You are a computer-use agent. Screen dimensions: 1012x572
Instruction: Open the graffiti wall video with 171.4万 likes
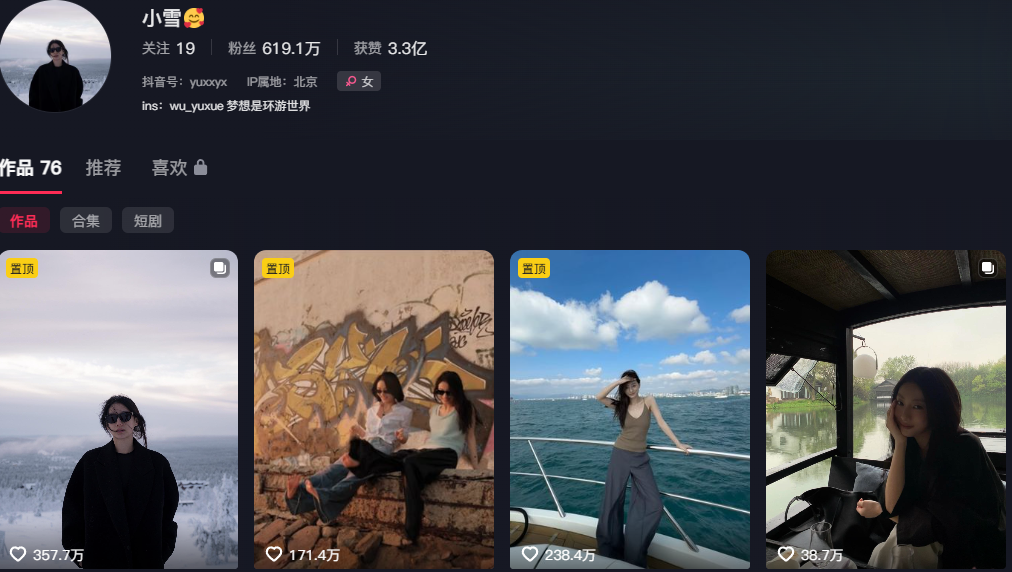pyautogui.click(x=374, y=410)
